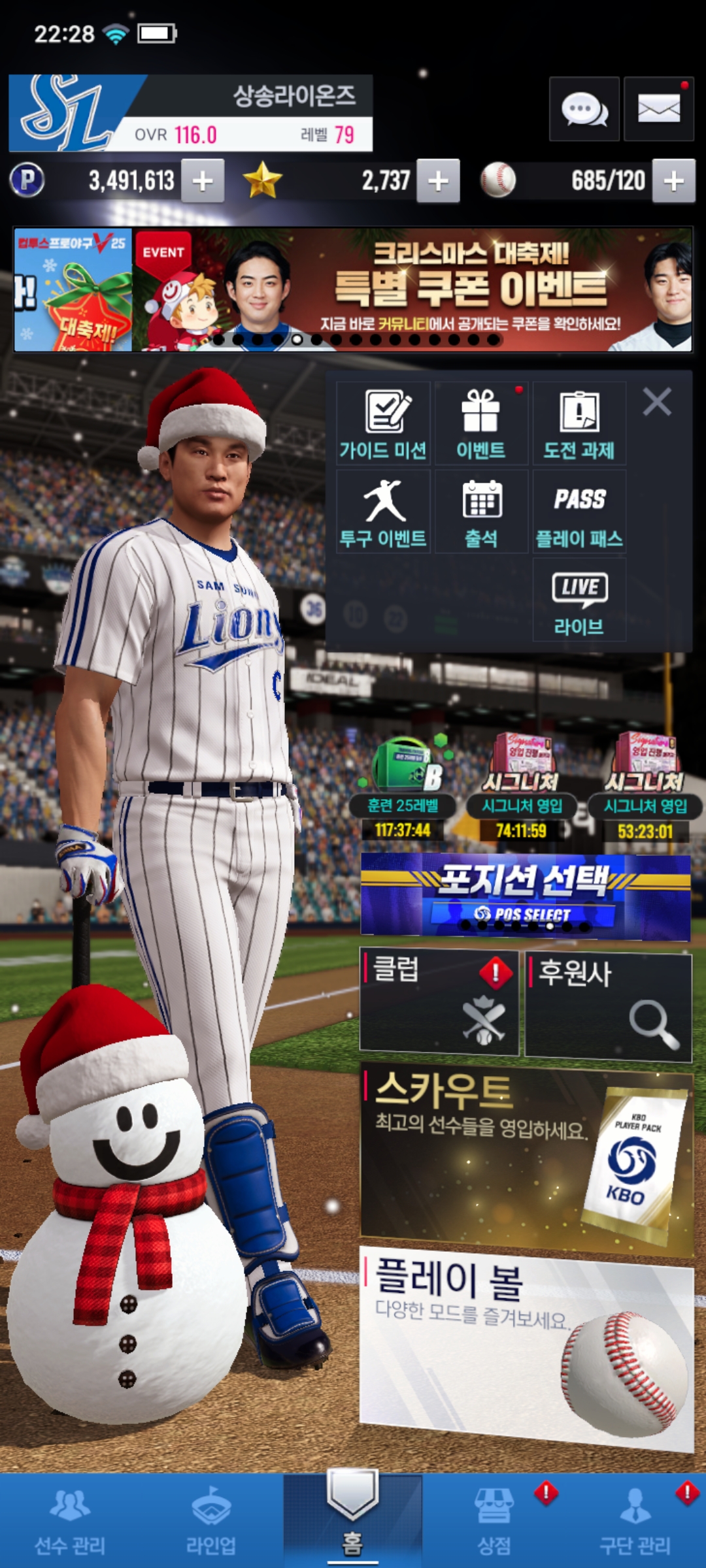Image resolution: width=706 pixels, height=1568 pixels.
Task: Open 도전 과제 challenges
Action: point(579,423)
